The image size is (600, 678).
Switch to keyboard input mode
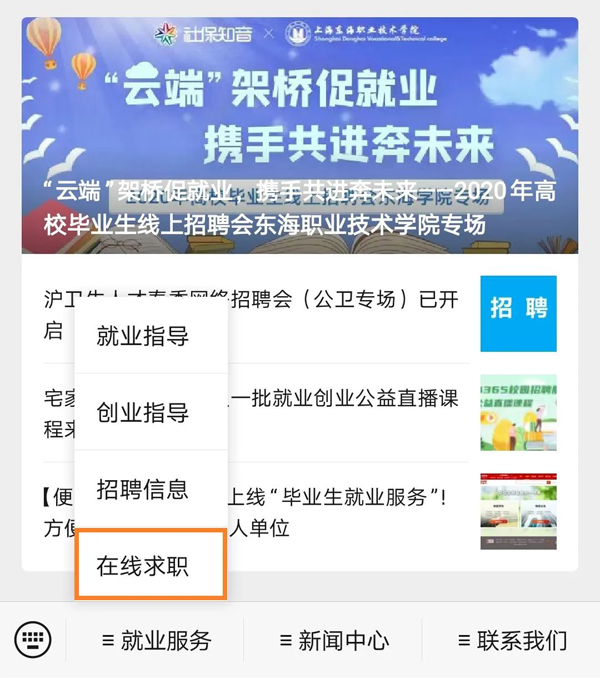click(x=33, y=639)
